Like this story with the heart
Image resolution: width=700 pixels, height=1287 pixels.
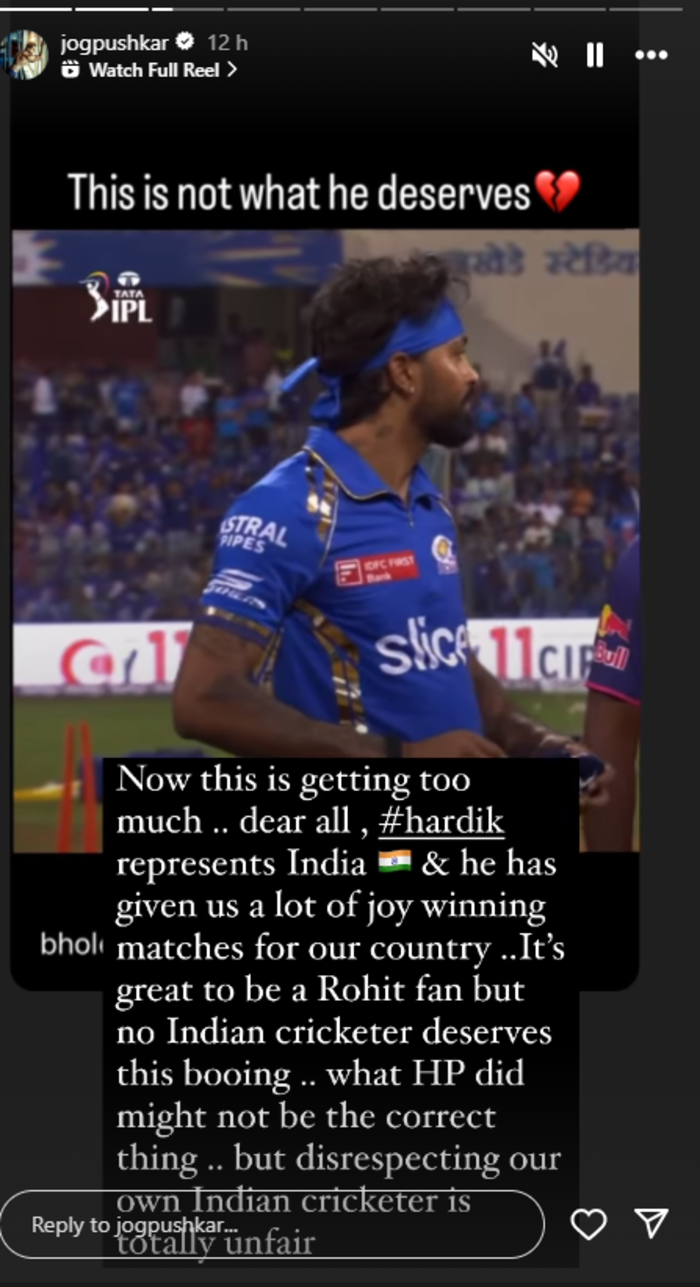point(588,1224)
